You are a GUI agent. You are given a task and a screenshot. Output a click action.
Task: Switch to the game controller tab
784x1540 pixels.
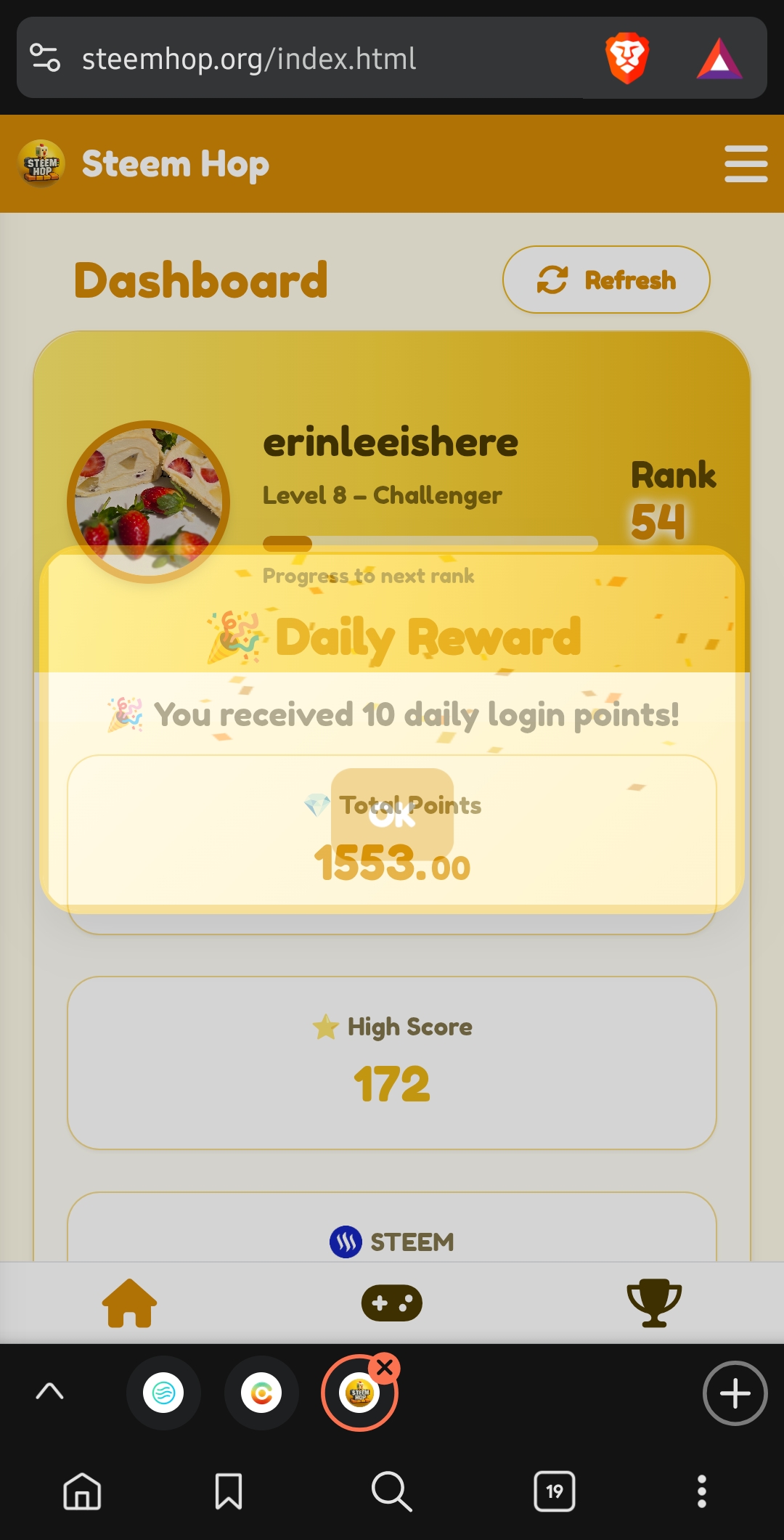click(x=392, y=1303)
